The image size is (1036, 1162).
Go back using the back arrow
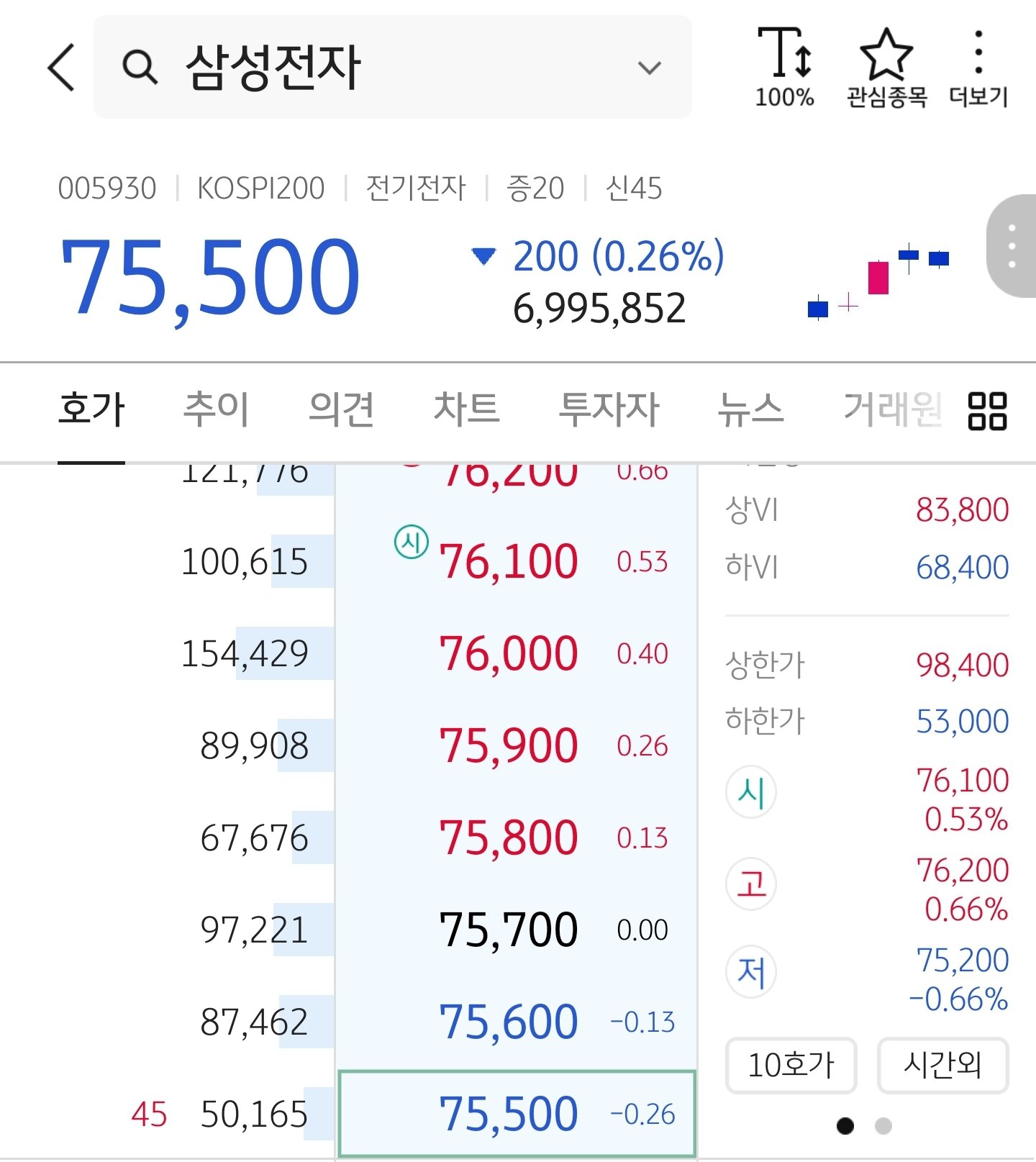[x=62, y=67]
